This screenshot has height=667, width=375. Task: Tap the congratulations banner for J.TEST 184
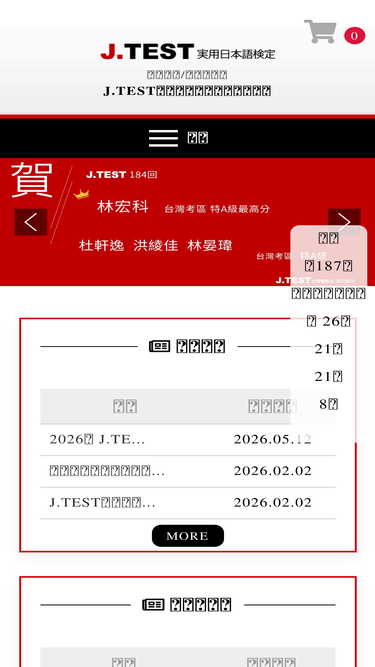coord(188,222)
